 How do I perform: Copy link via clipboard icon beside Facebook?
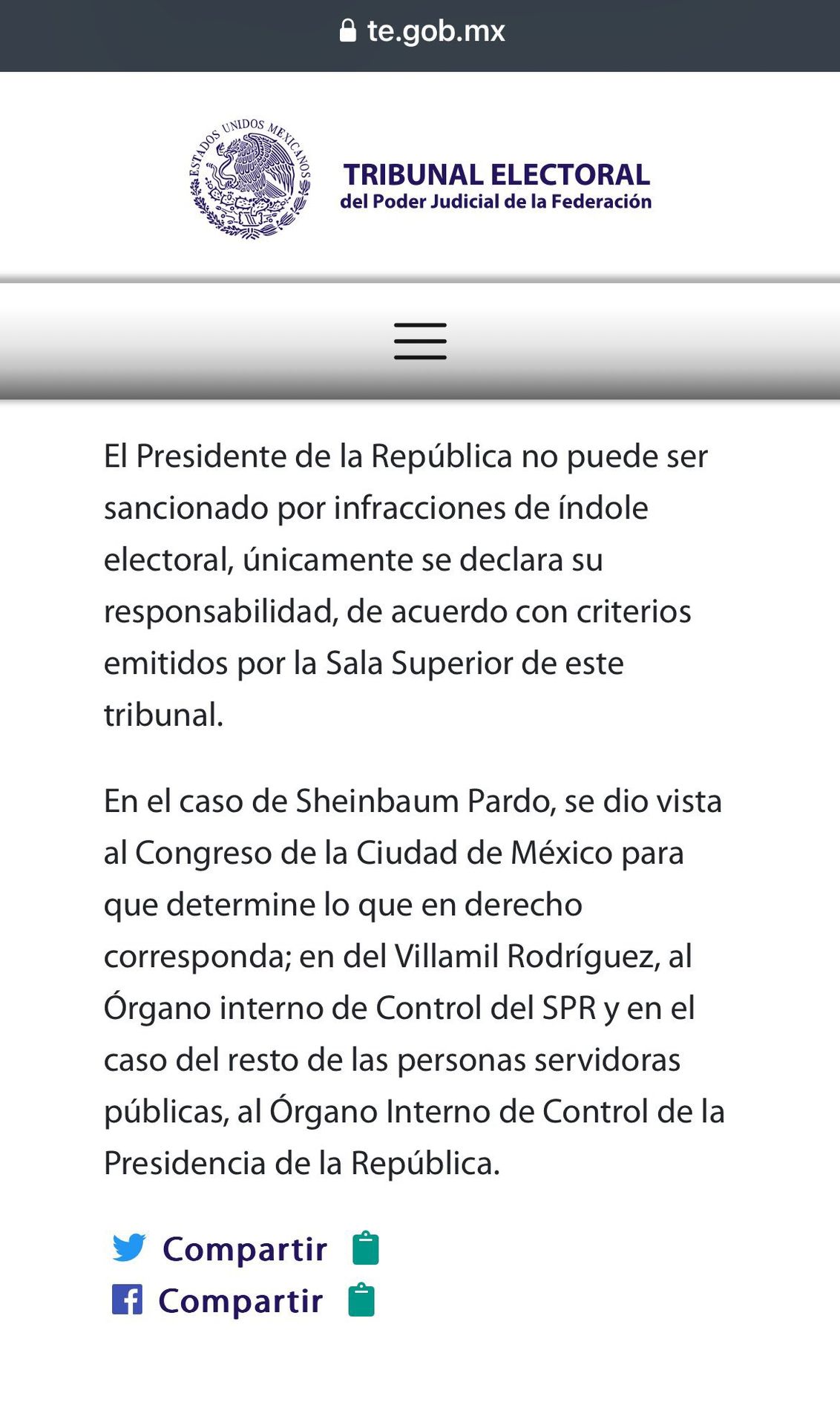(x=361, y=1300)
